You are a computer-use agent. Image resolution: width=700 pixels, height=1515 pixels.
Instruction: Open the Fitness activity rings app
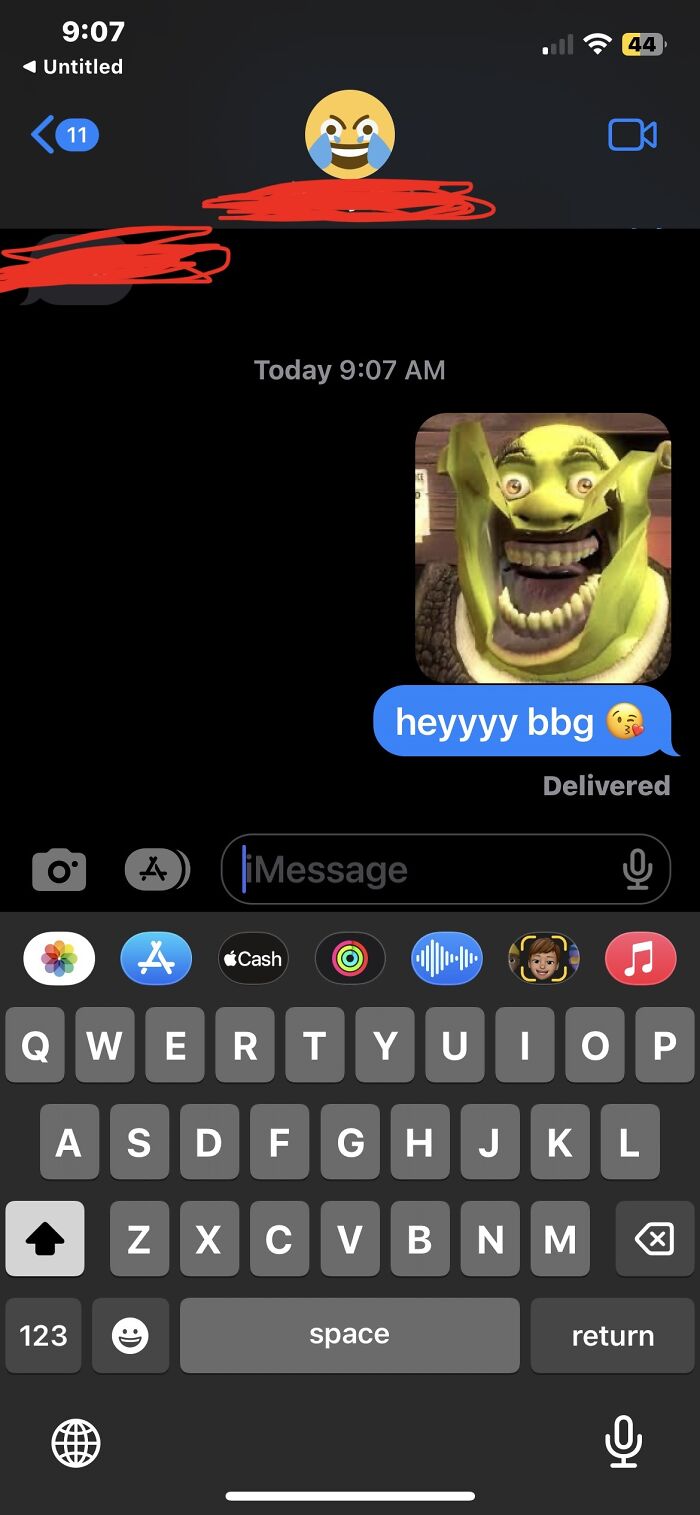tap(350, 959)
